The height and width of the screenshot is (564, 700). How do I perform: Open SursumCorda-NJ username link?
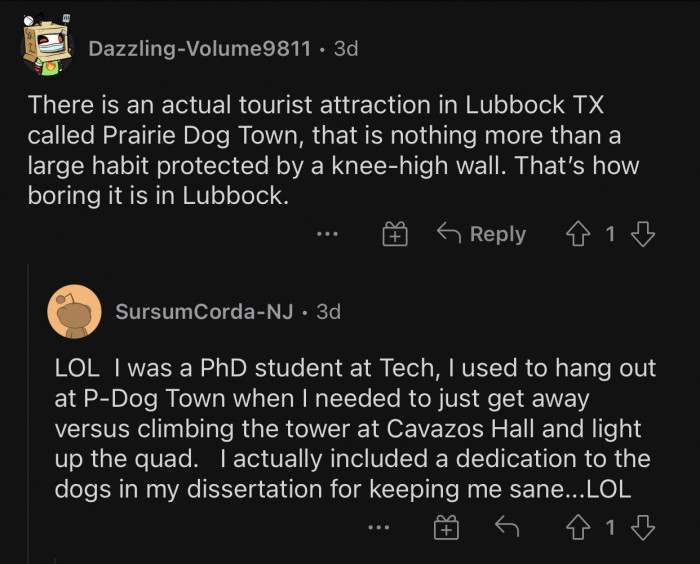[x=204, y=312]
